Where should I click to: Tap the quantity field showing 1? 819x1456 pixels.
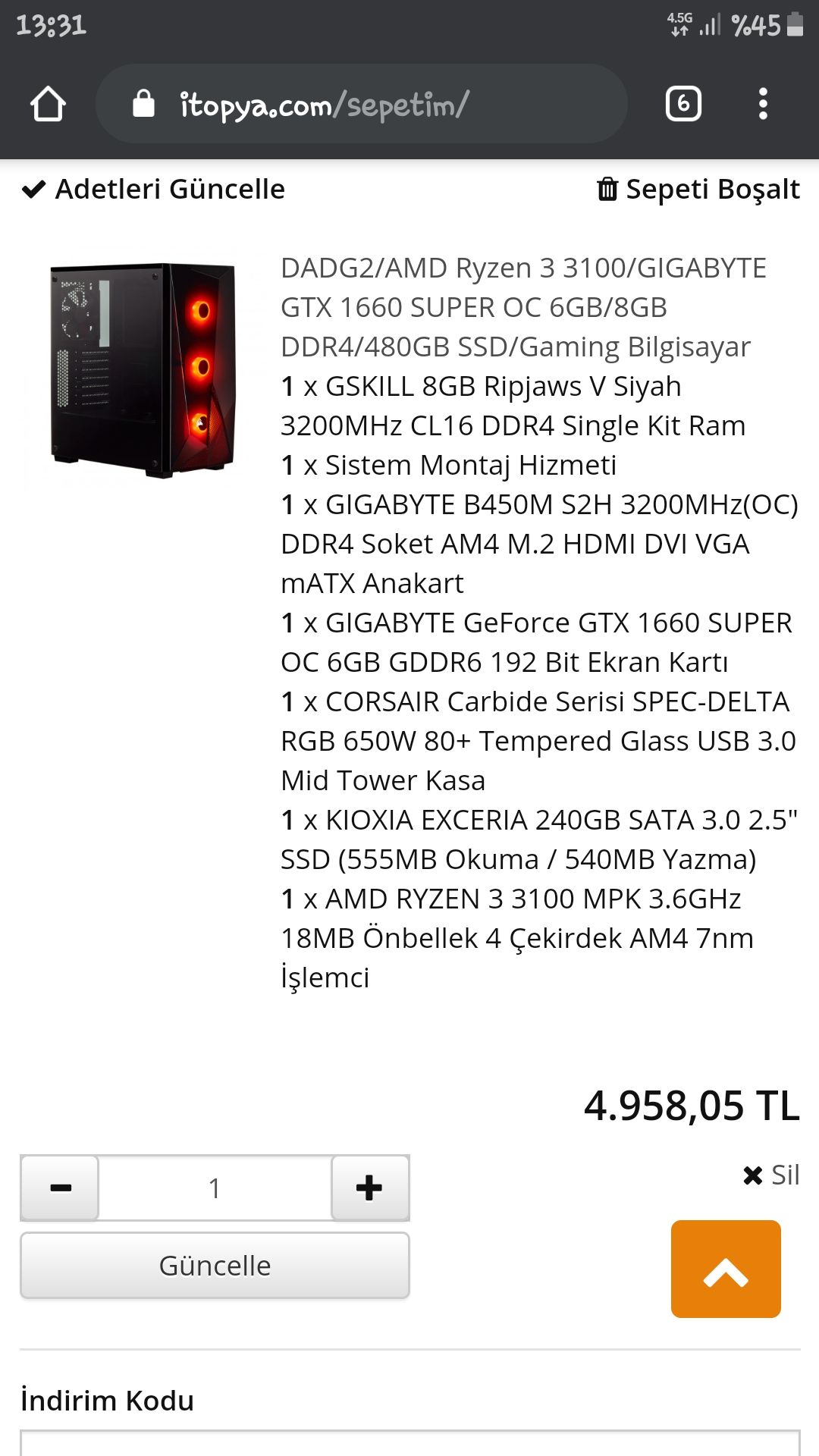(x=215, y=1188)
